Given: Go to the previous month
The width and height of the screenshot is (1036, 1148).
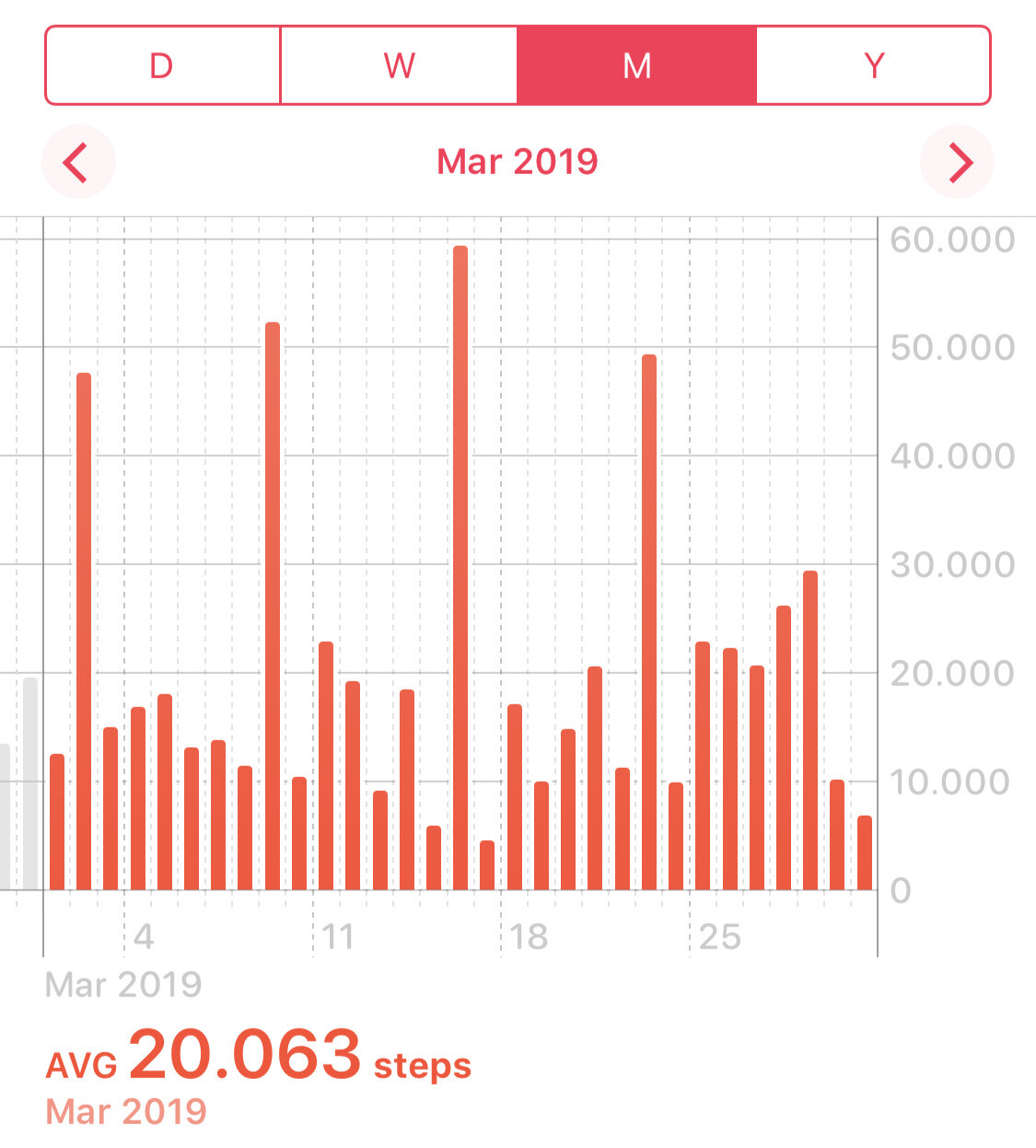Looking at the screenshot, I should (x=77, y=162).
